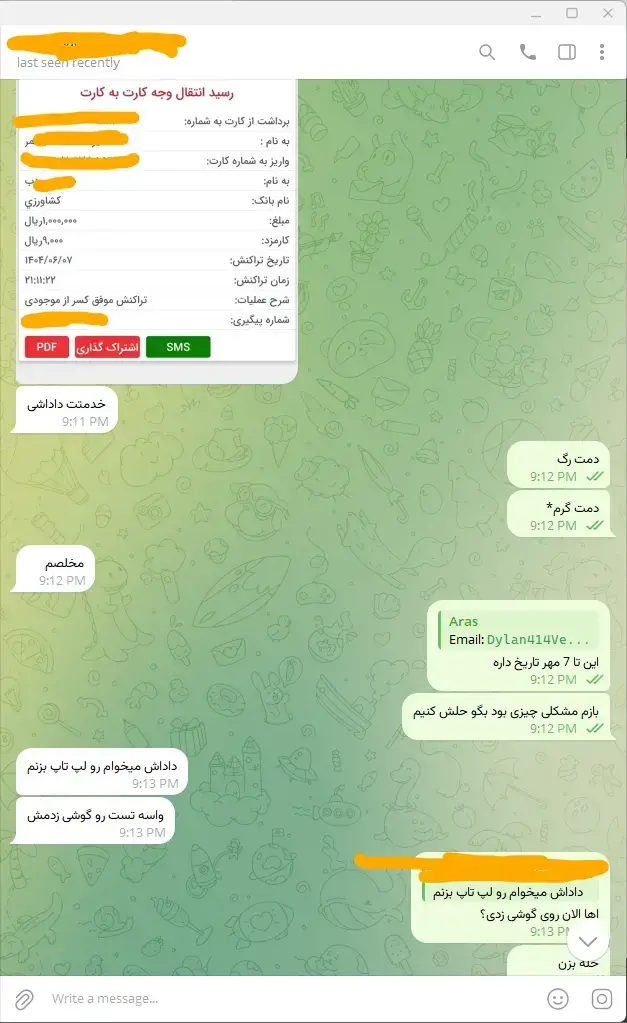Open the emoji picker
The height and width of the screenshot is (1023, 627).
coord(558,998)
